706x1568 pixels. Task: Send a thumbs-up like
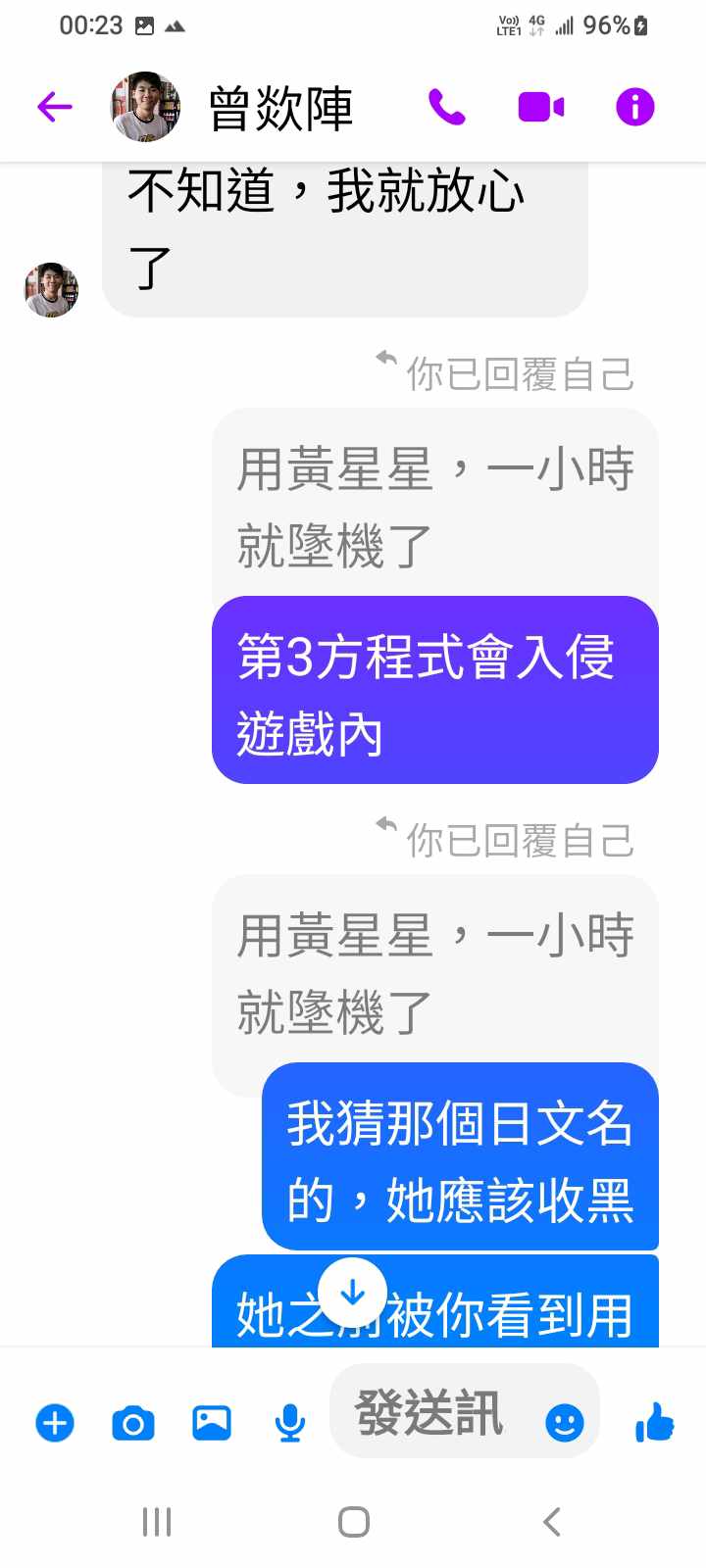click(654, 1422)
